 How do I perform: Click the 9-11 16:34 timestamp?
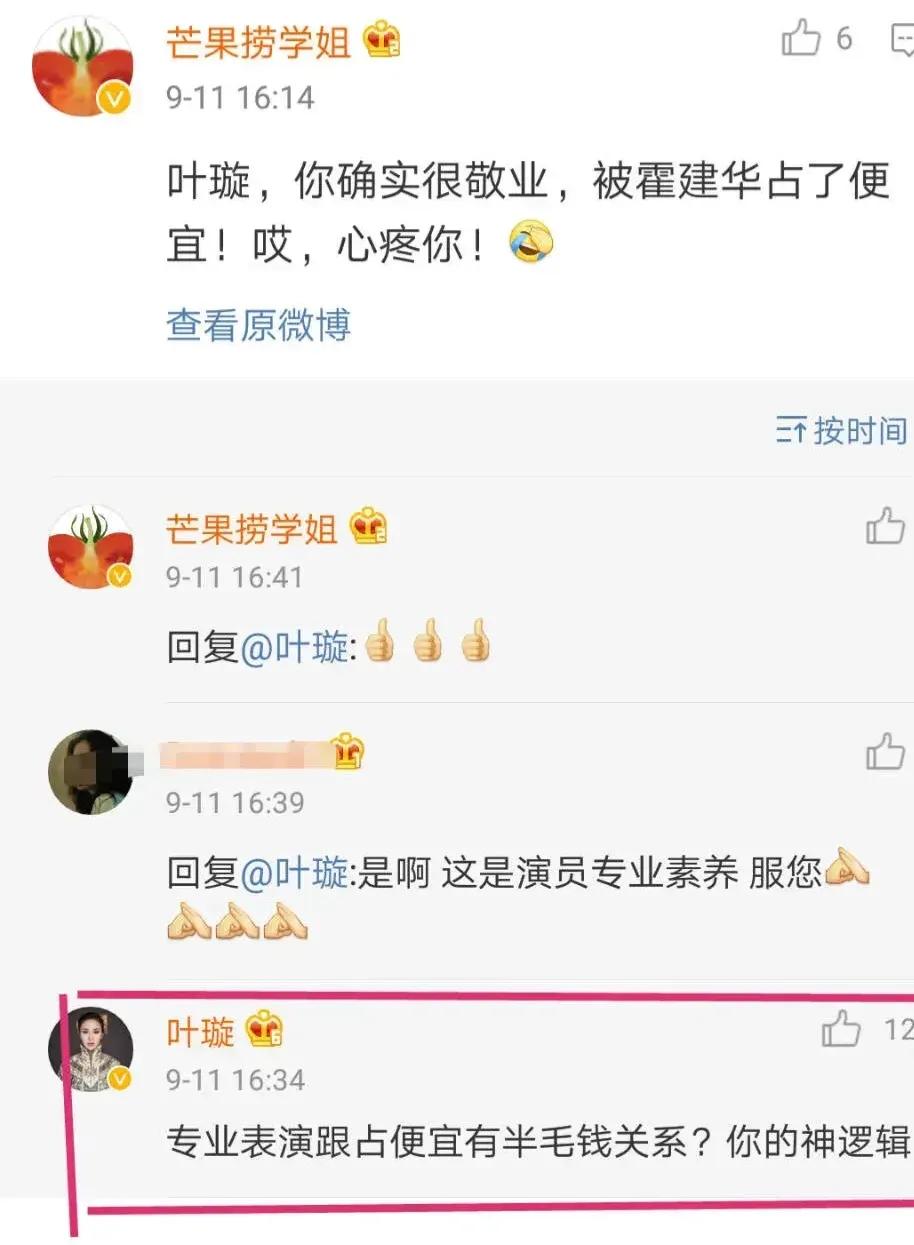coord(235,1080)
